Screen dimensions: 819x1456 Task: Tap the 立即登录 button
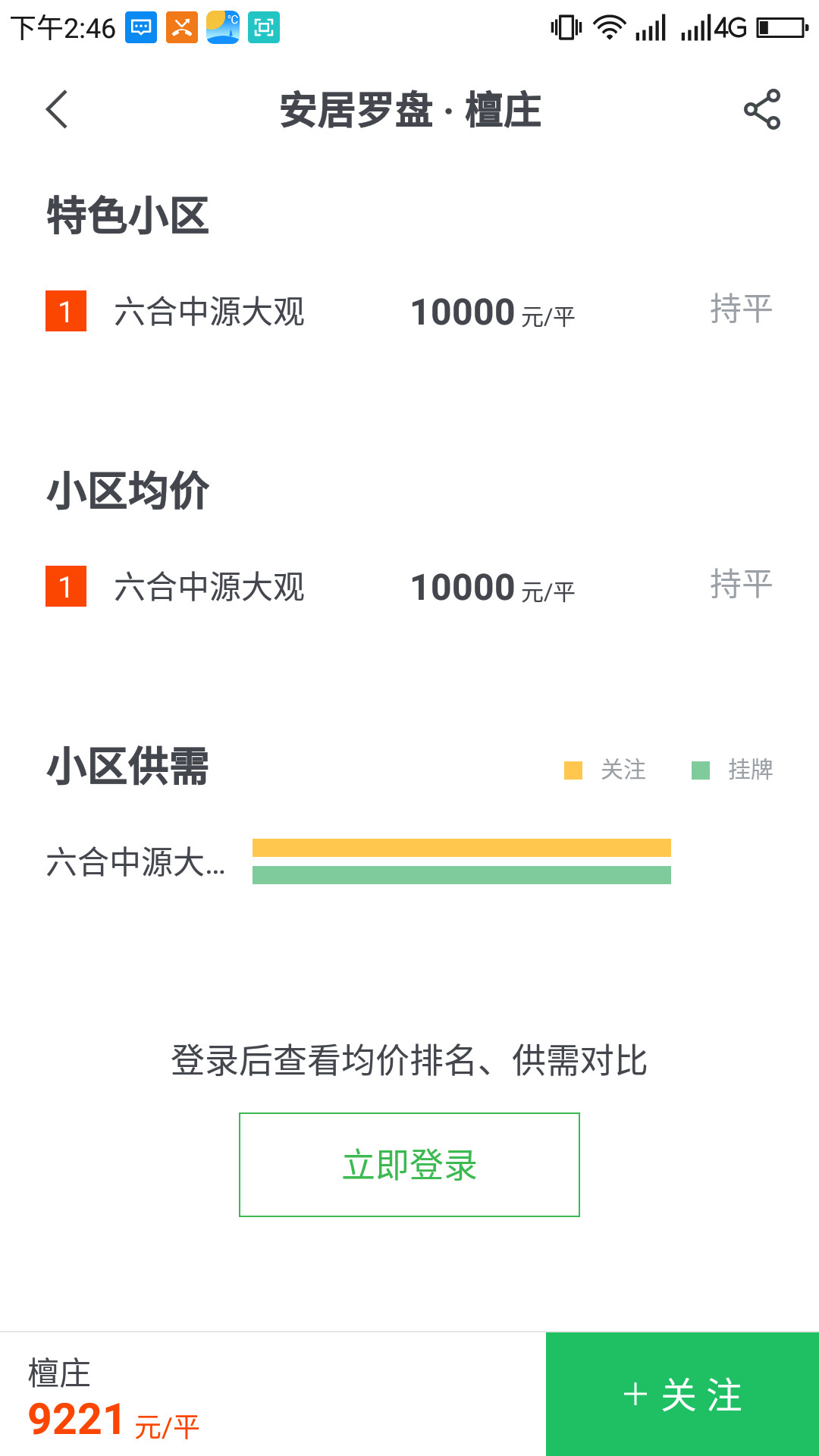click(x=409, y=1165)
